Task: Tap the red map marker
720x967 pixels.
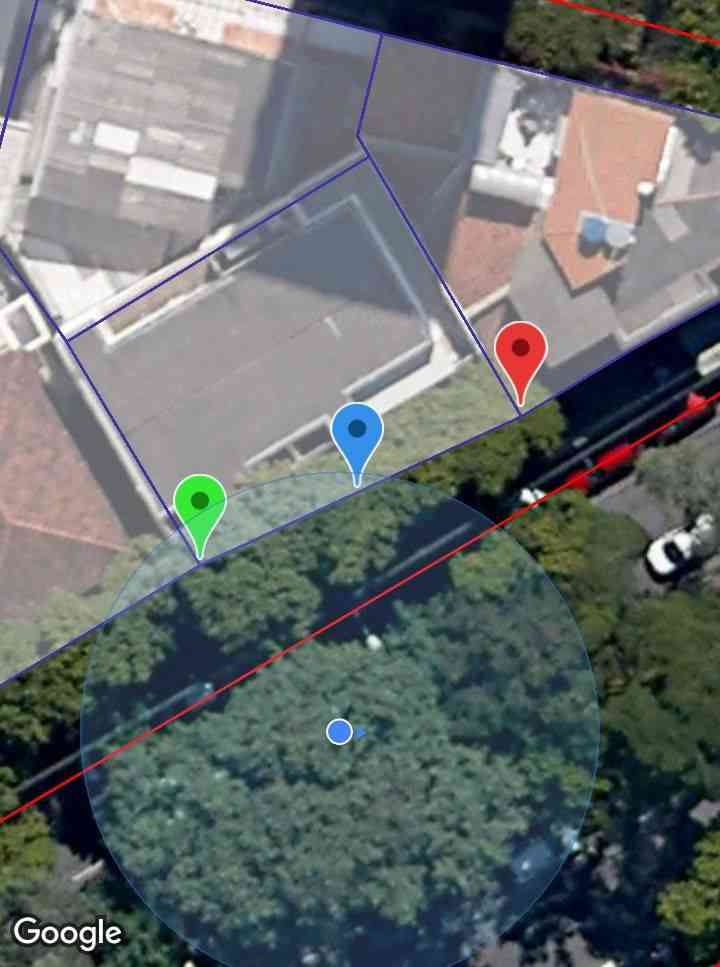Action: coord(520,353)
